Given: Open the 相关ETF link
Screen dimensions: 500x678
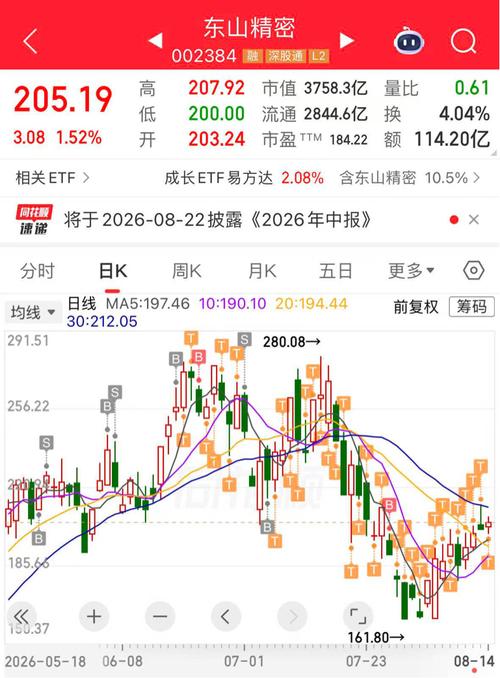Looking at the screenshot, I should (x=52, y=178).
